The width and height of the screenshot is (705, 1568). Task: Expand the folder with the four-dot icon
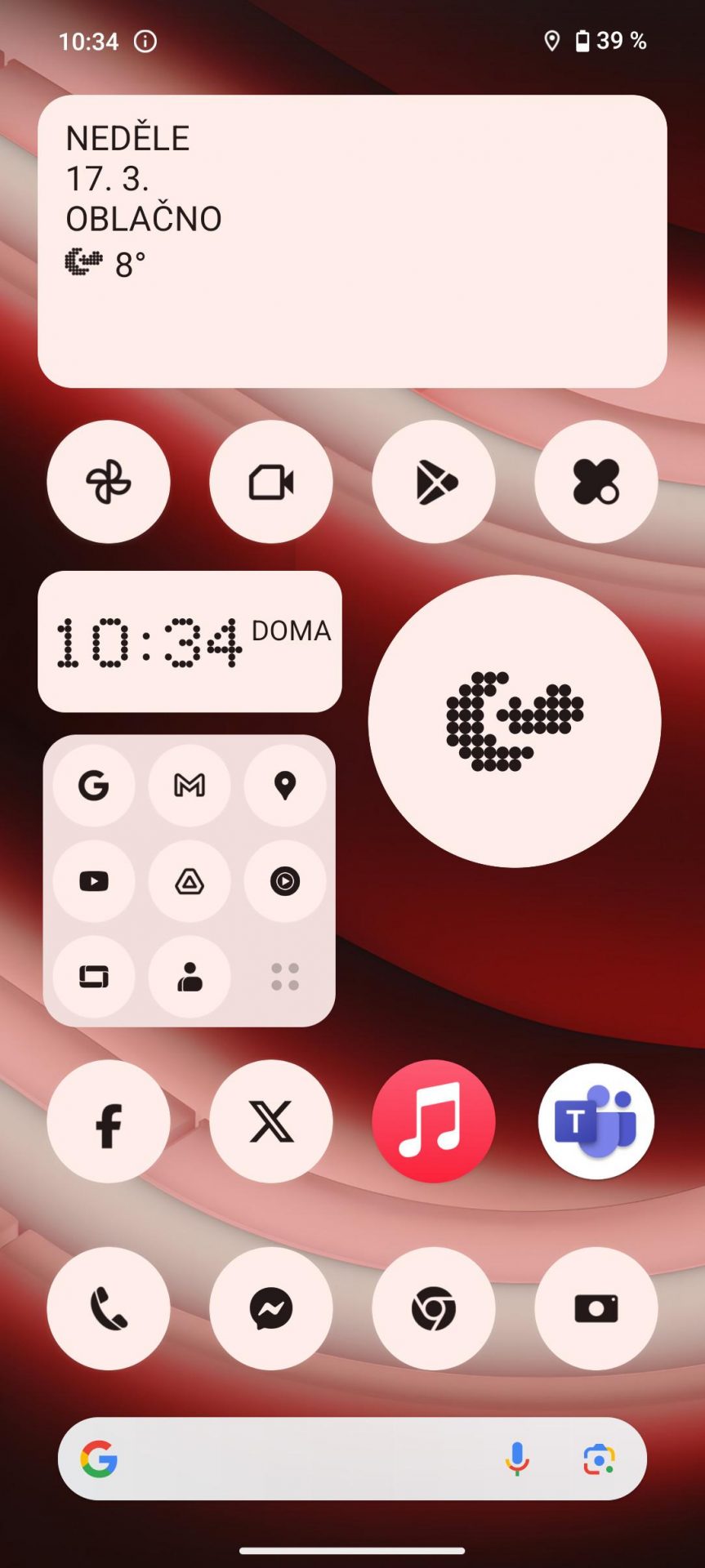pos(285,977)
